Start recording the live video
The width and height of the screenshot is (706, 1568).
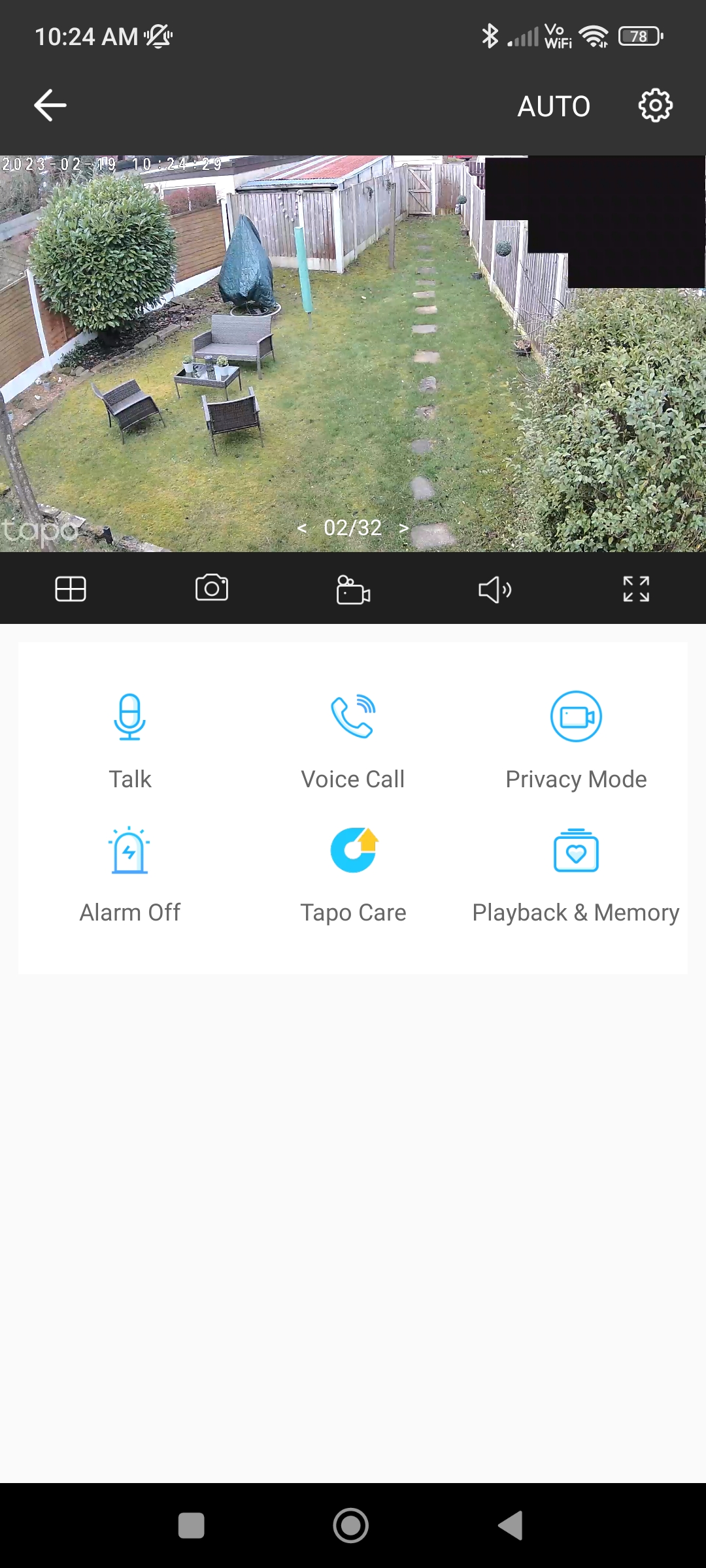pyautogui.click(x=353, y=589)
